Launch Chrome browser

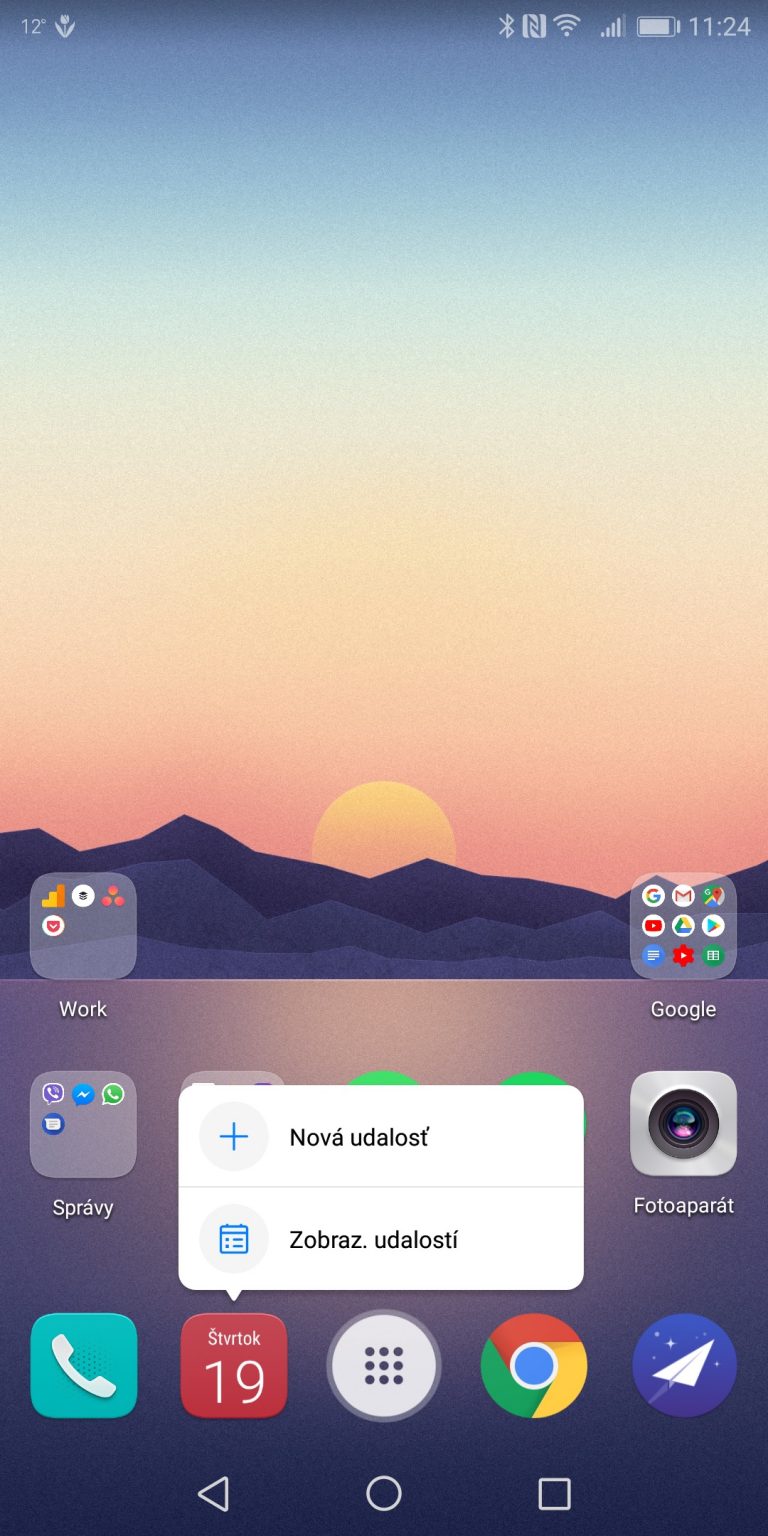534,1365
